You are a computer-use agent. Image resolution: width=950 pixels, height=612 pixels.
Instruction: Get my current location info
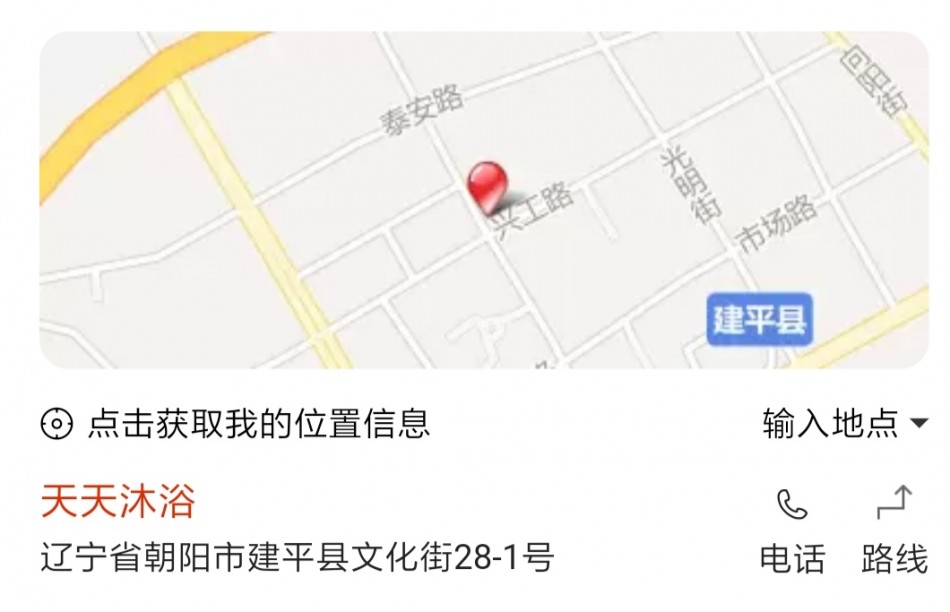click(x=236, y=424)
